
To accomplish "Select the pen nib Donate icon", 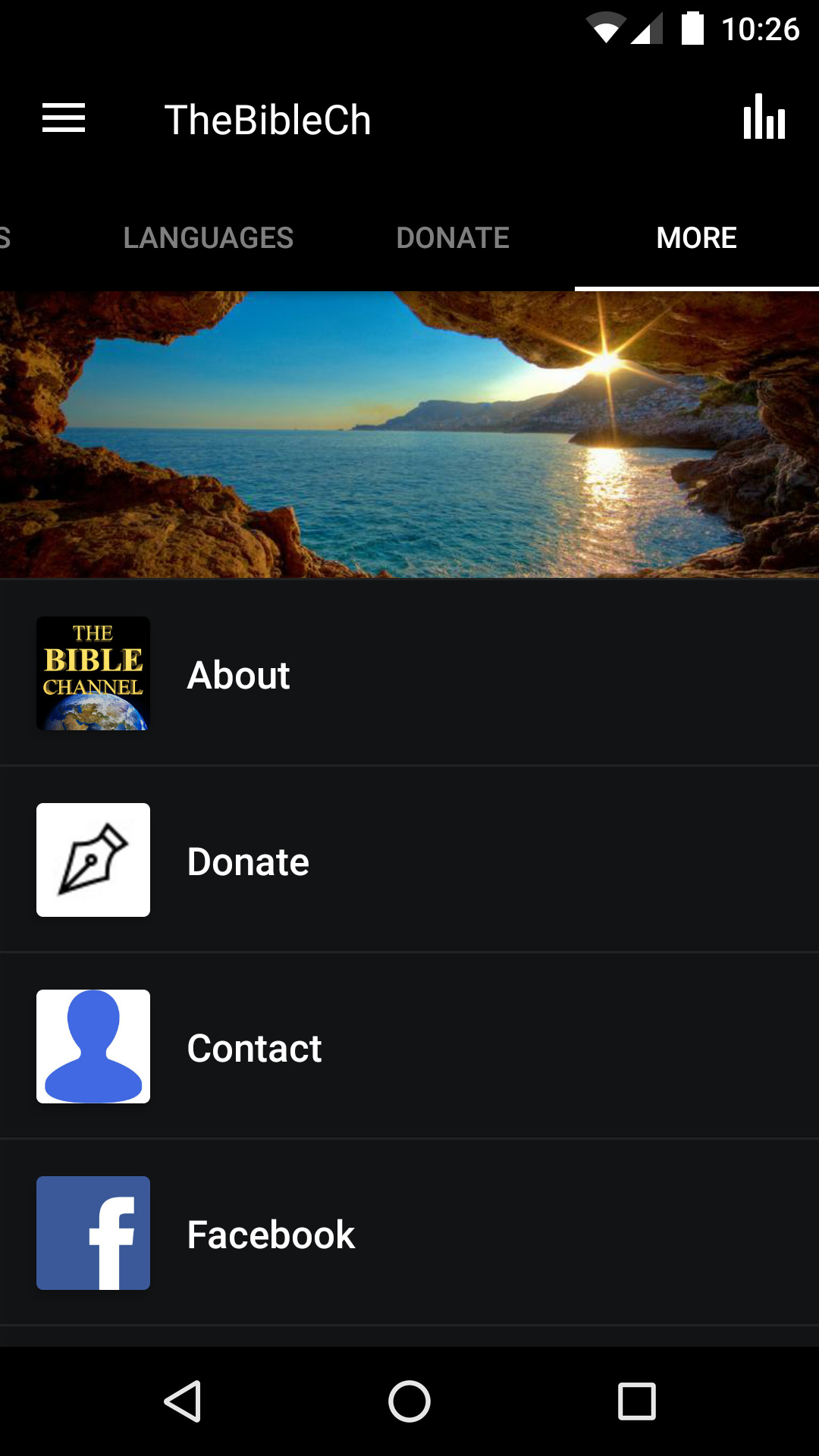I will pyautogui.click(x=93, y=859).
